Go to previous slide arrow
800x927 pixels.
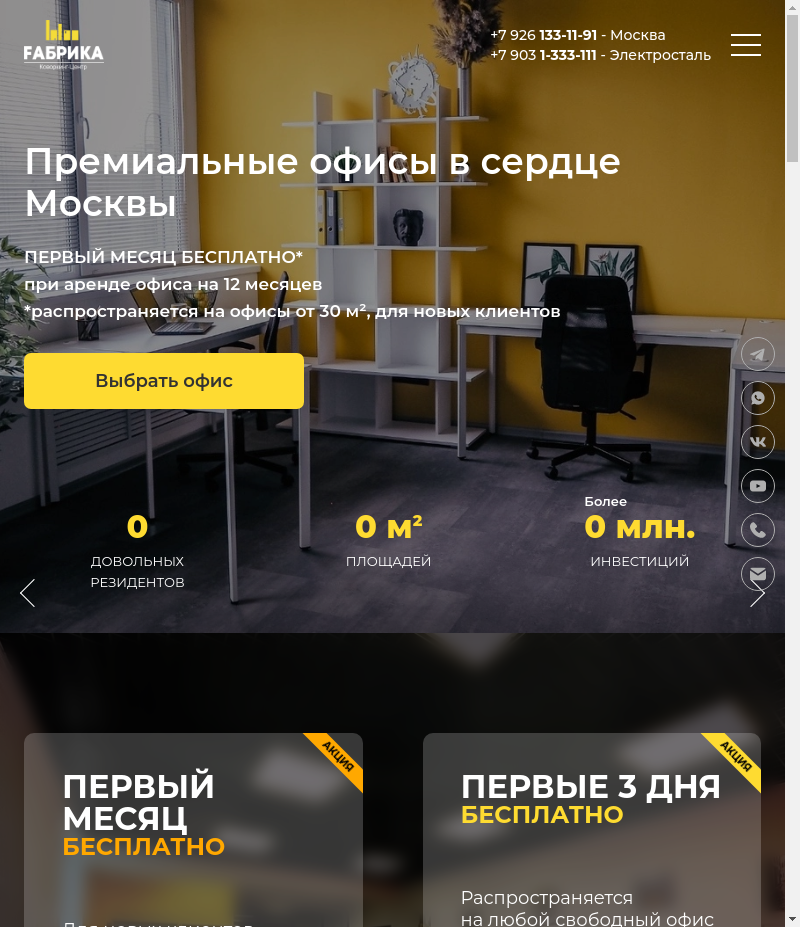coord(27,593)
